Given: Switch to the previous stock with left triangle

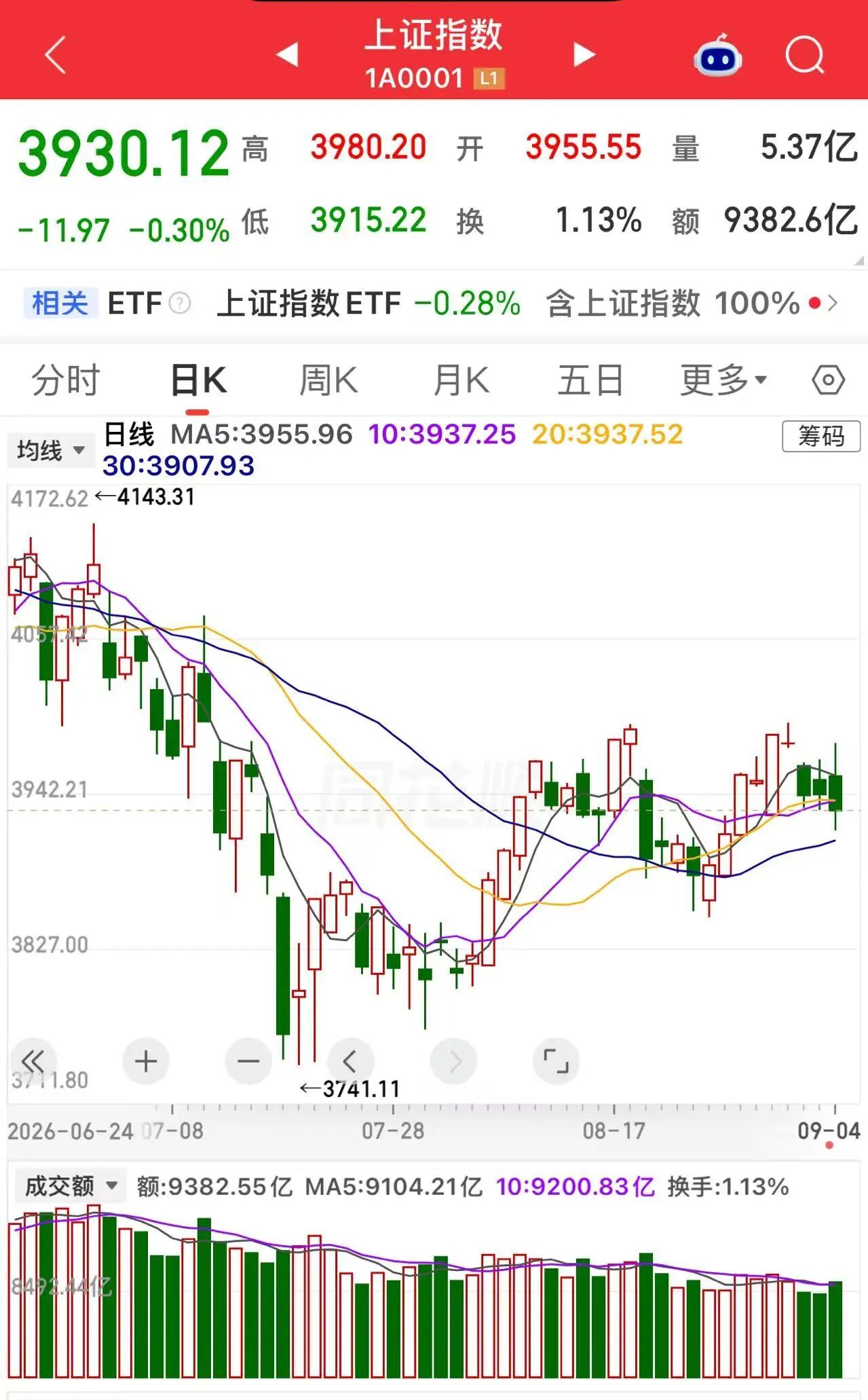Looking at the screenshot, I should point(288,54).
